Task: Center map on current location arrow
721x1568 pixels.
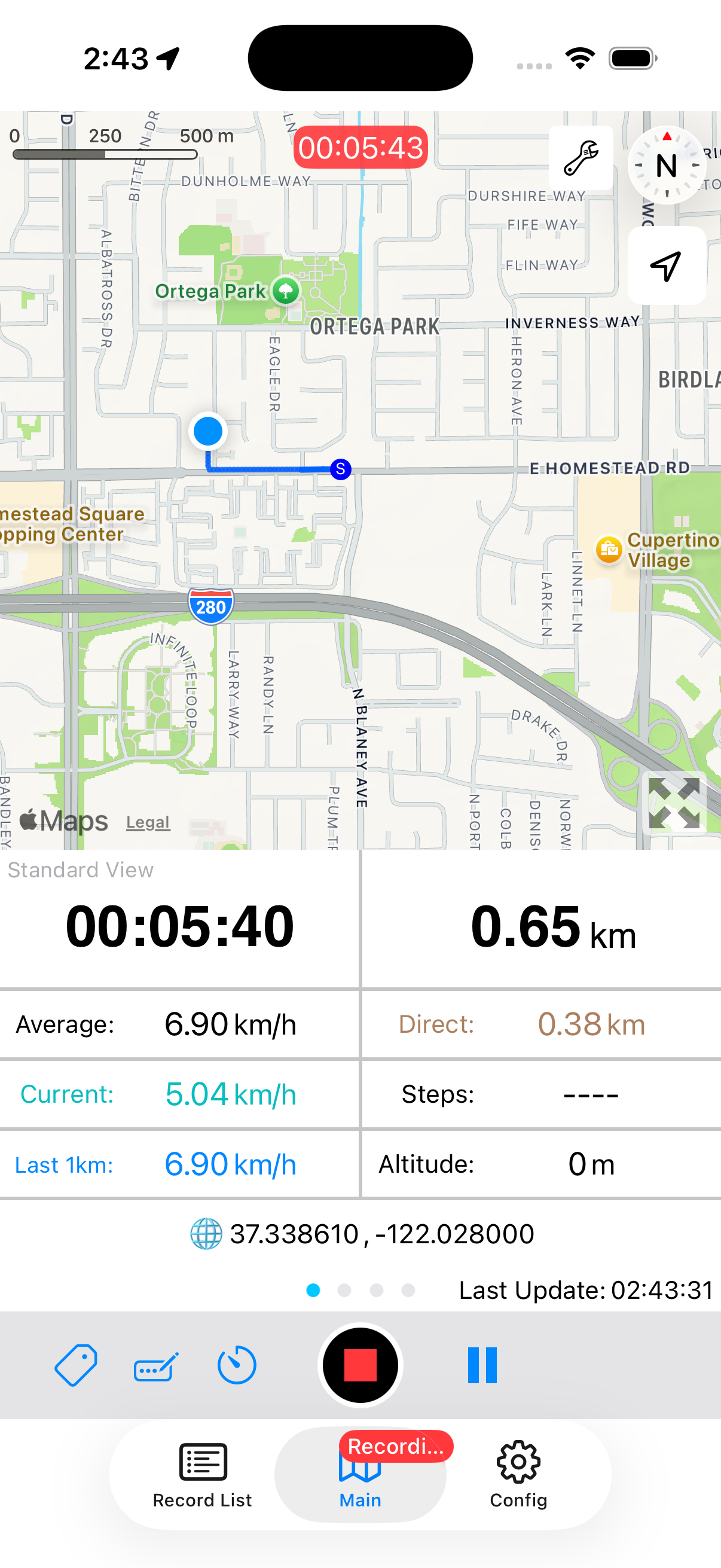Action: pyautogui.click(x=666, y=266)
